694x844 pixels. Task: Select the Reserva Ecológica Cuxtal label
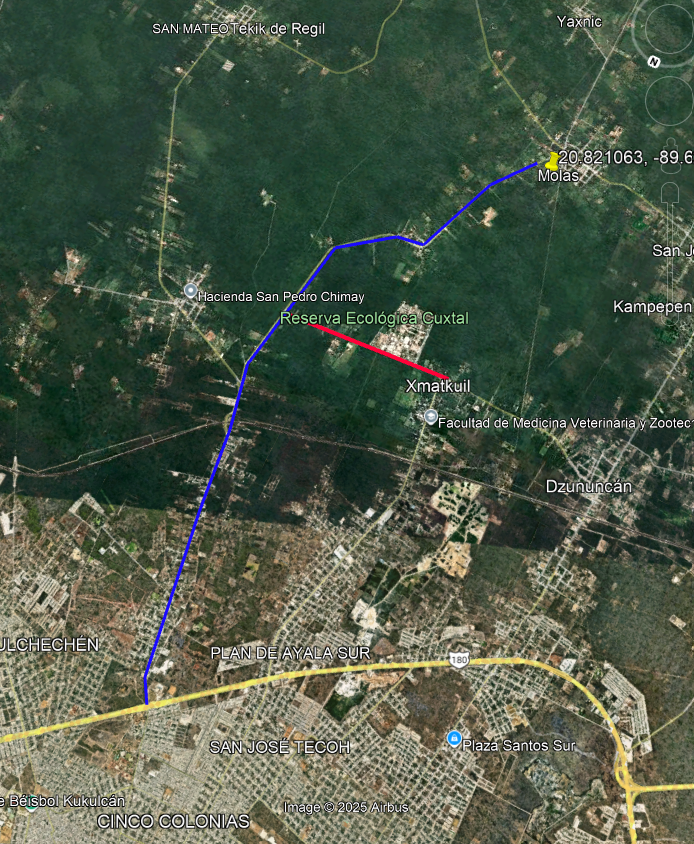coord(374,318)
